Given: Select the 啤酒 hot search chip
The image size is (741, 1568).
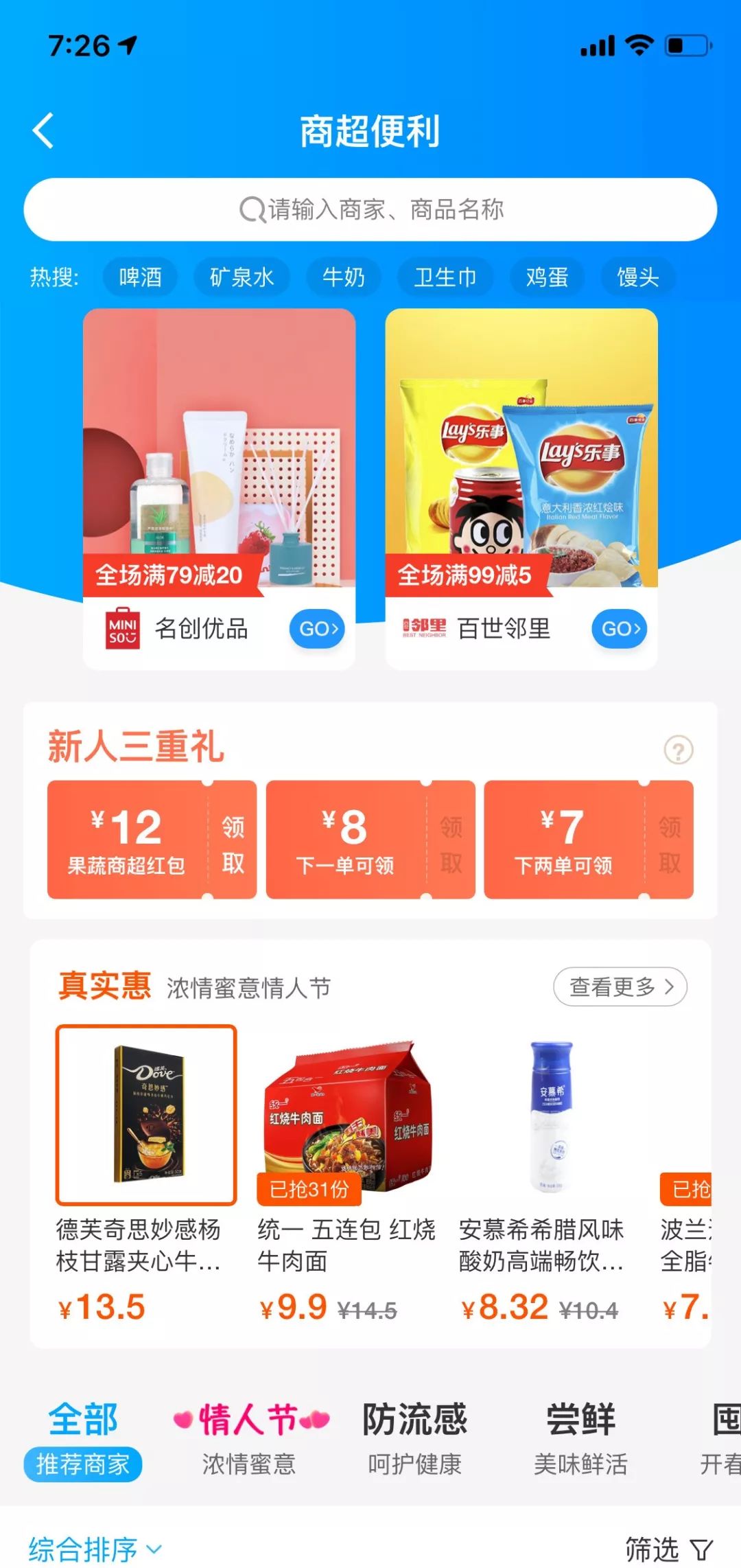Looking at the screenshot, I should [x=141, y=277].
